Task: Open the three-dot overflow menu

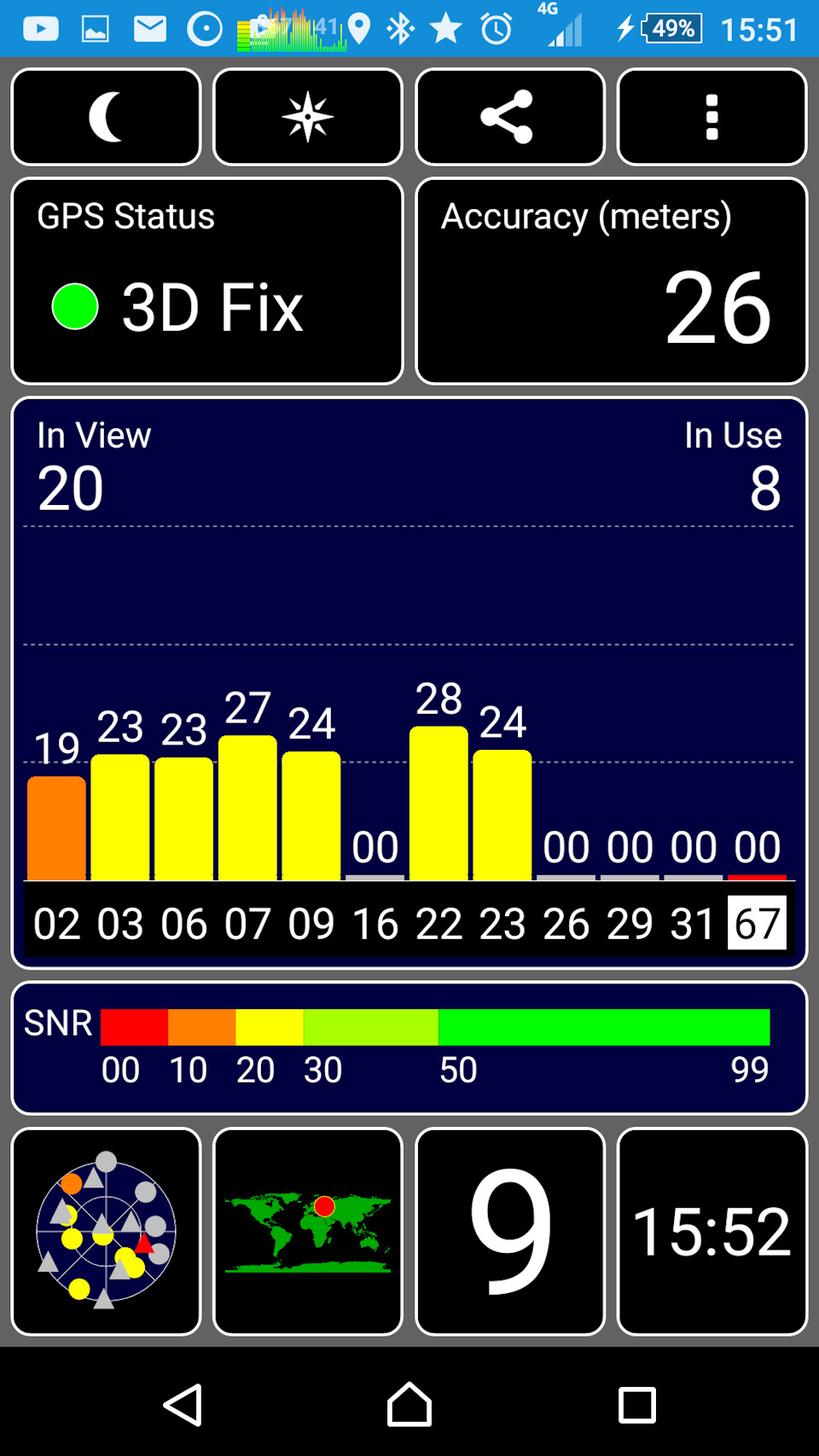Action: point(712,117)
